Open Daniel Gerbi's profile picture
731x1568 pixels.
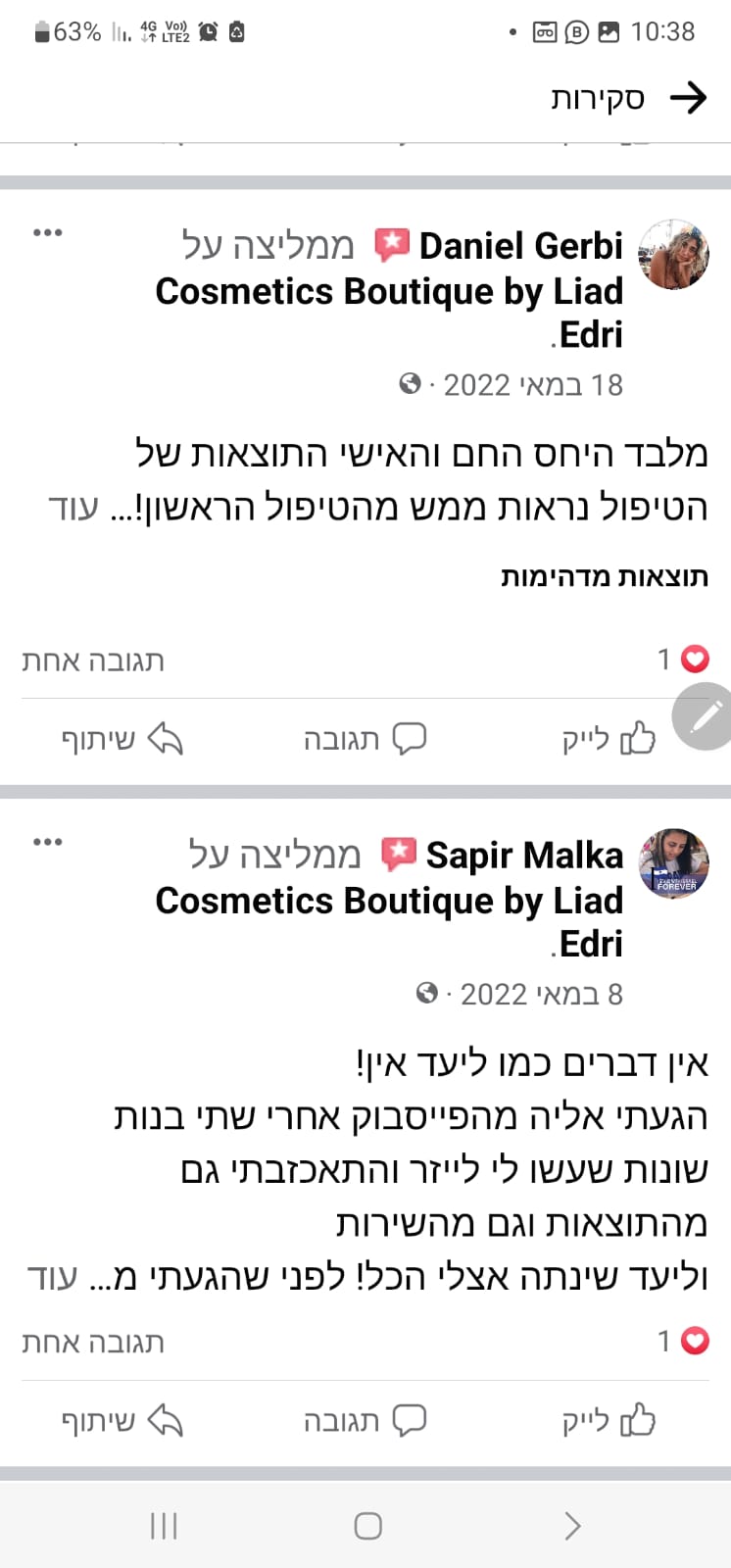click(x=673, y=255)
